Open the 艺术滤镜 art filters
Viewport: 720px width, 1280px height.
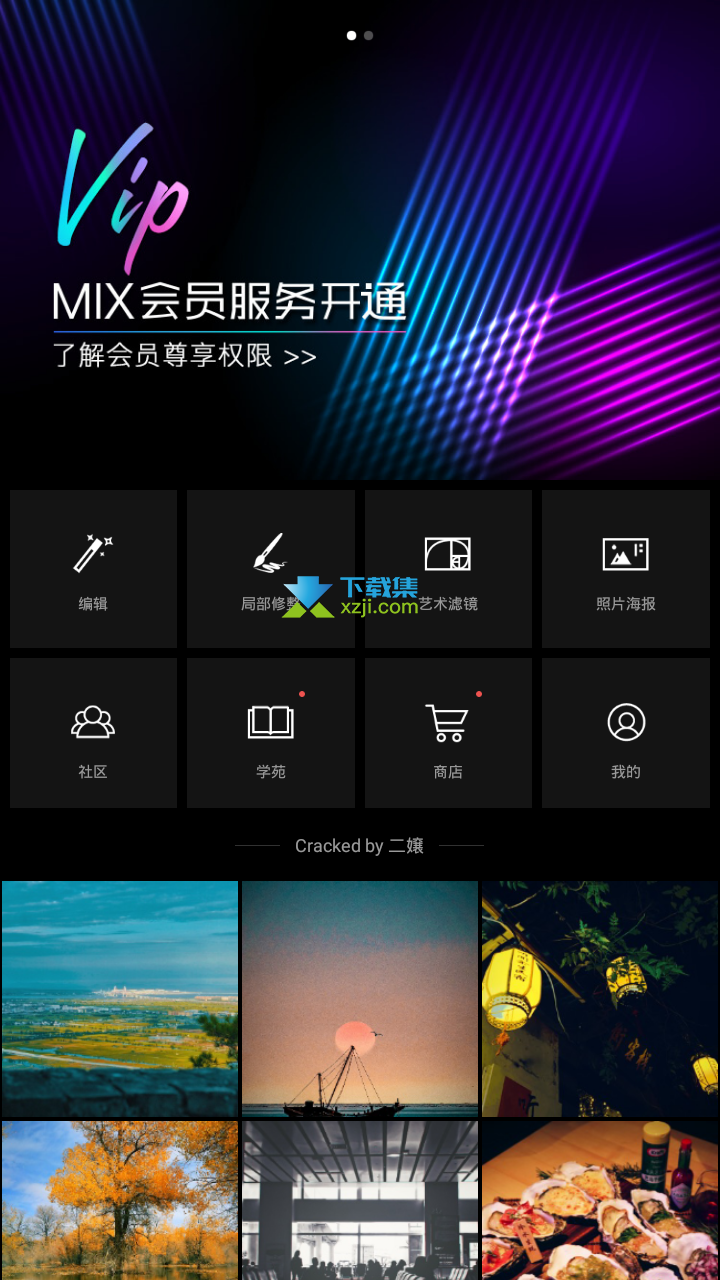[448, 569]
